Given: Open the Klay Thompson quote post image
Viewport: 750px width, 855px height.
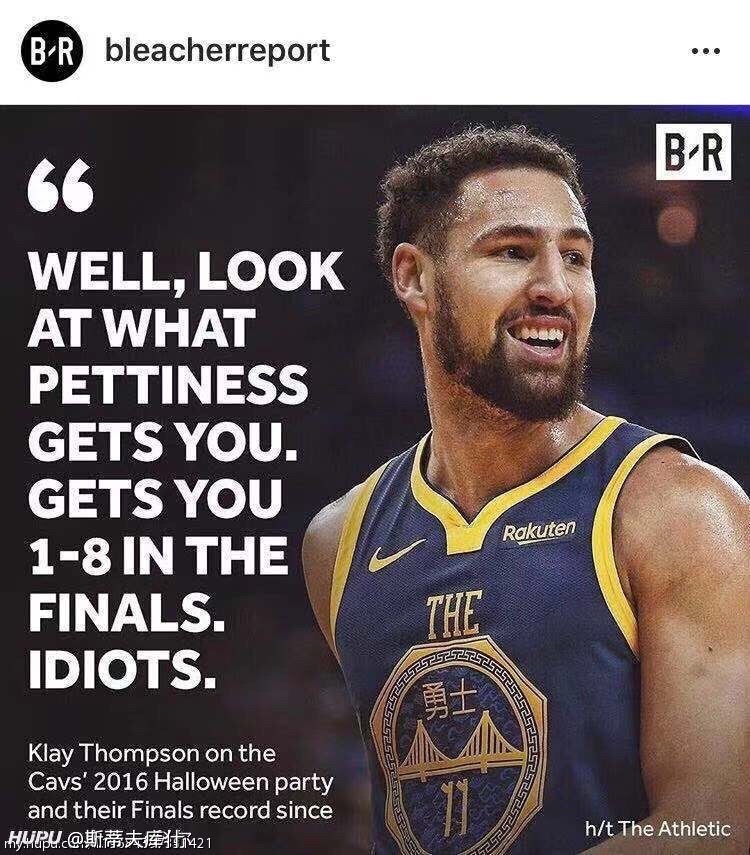Looking at the screenshot, I should (x=375, y=480).
